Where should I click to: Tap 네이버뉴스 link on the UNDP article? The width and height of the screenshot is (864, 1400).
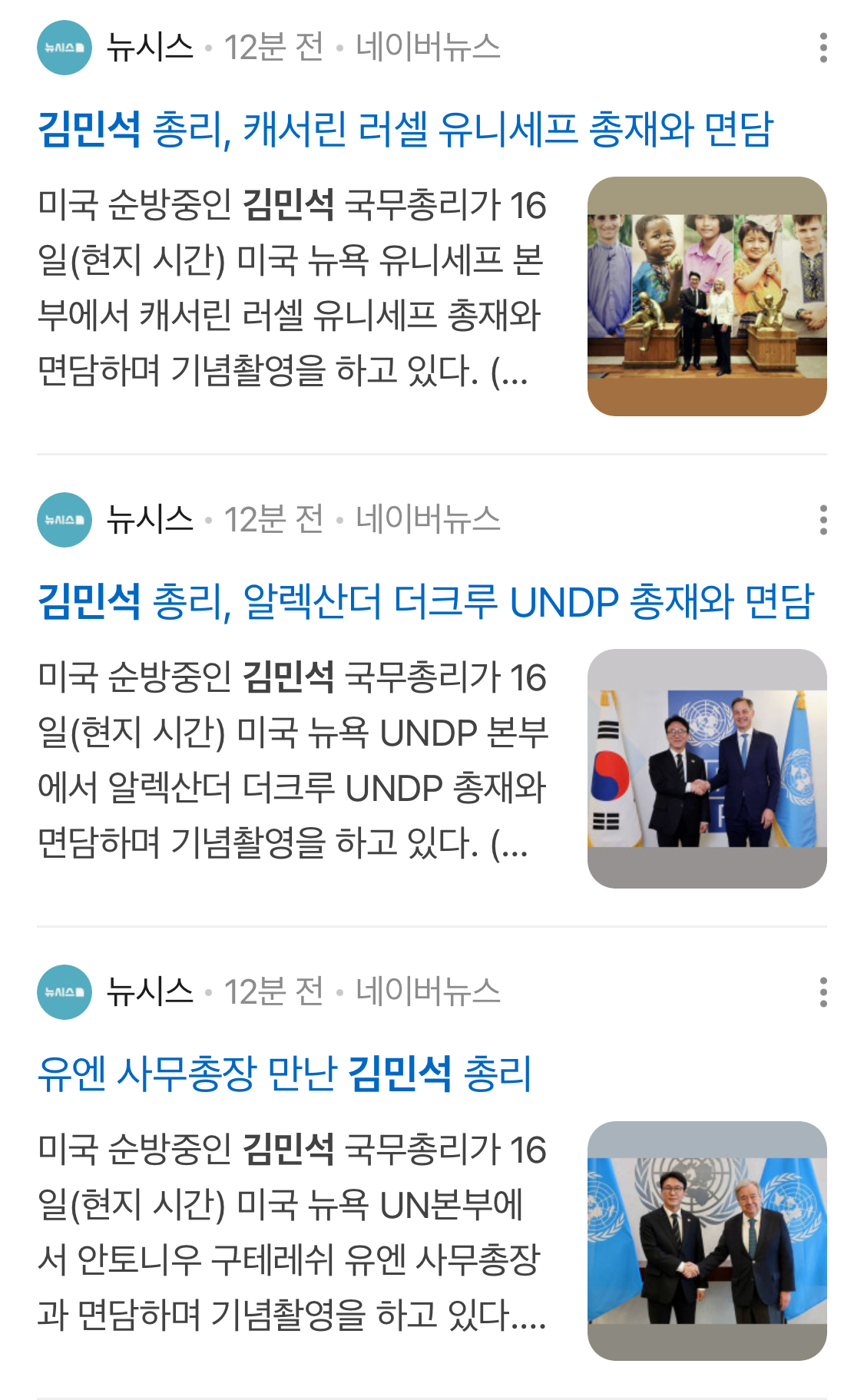pos(428,520)
